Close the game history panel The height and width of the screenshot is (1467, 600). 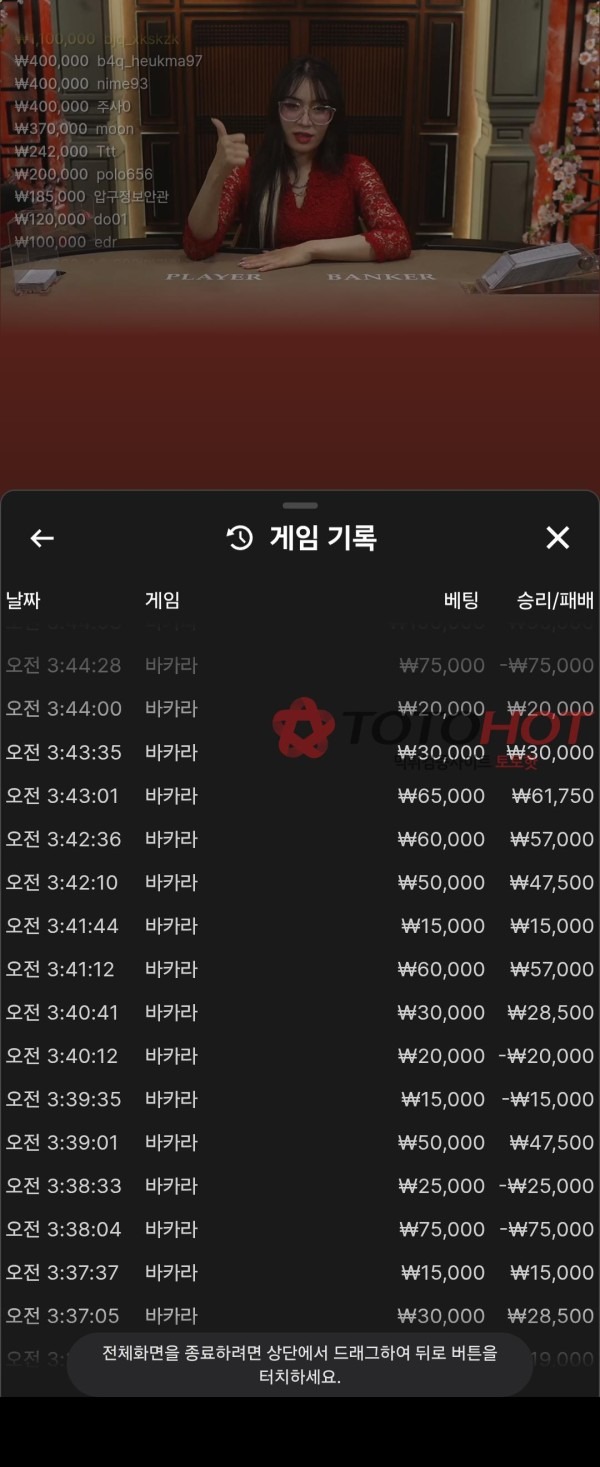[557, 538]
